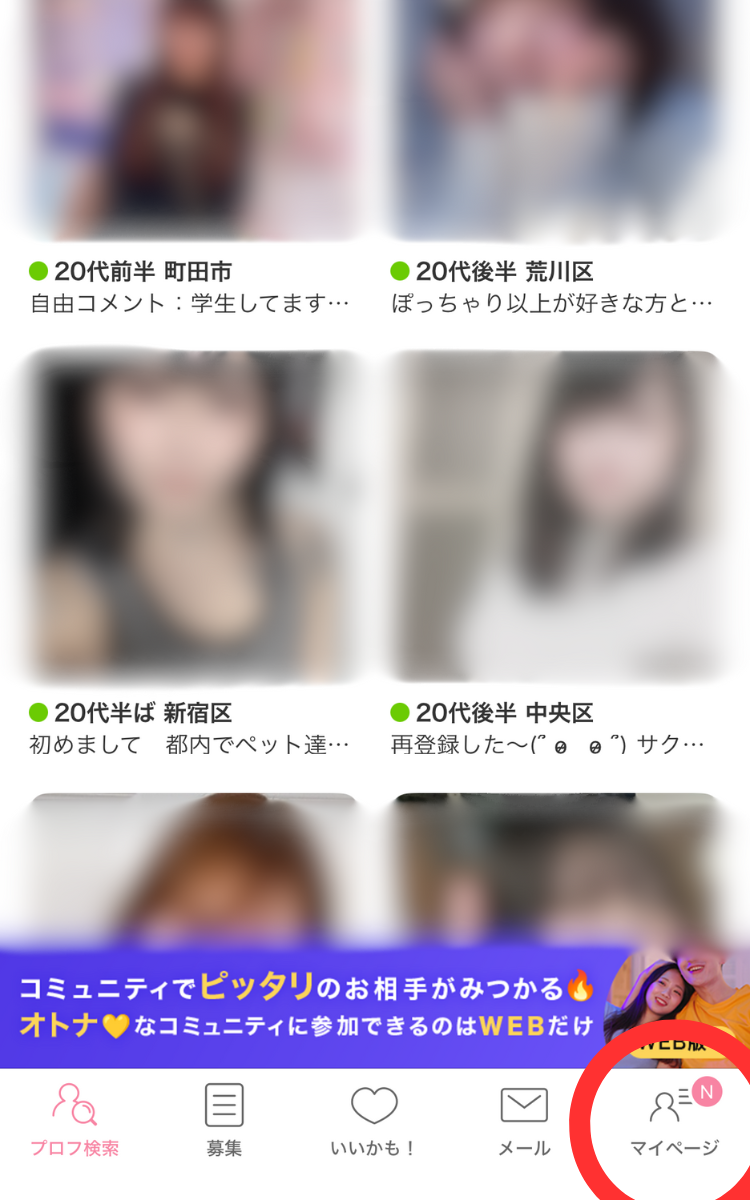
Task: Open マイページ tab
Action: [x=674, y=1120]
